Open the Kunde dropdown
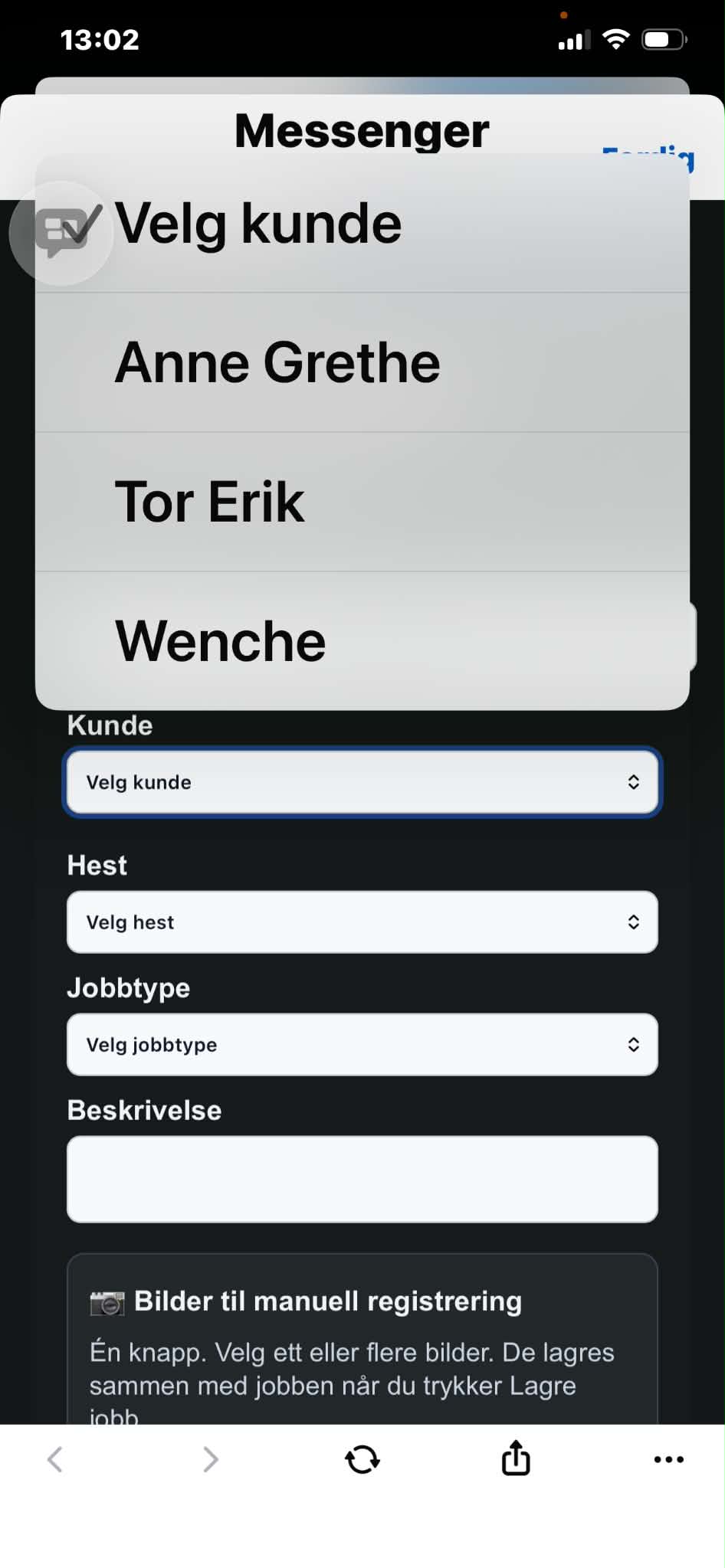The image size is (725, 1568). tap(362, 782)
